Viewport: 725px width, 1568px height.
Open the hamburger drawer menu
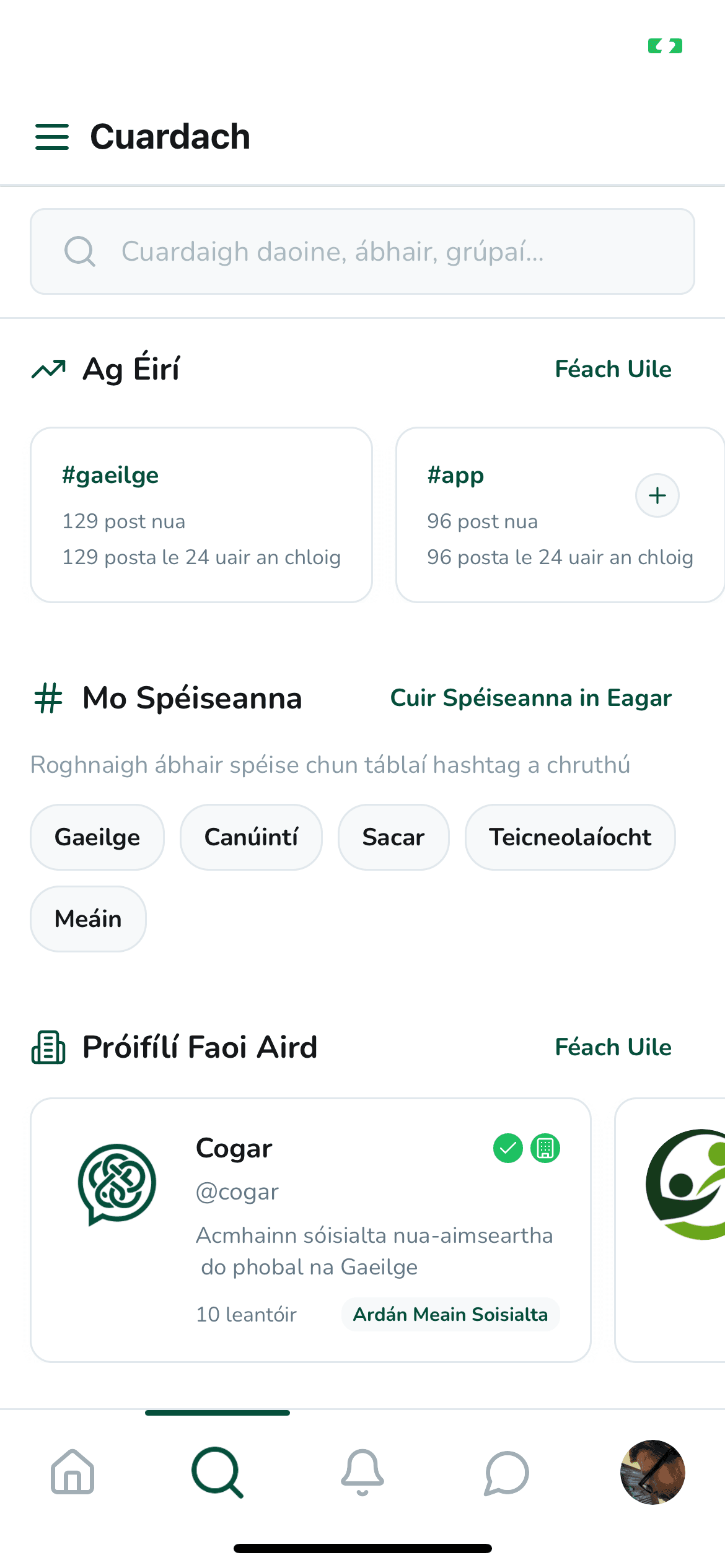pos(52,136)
